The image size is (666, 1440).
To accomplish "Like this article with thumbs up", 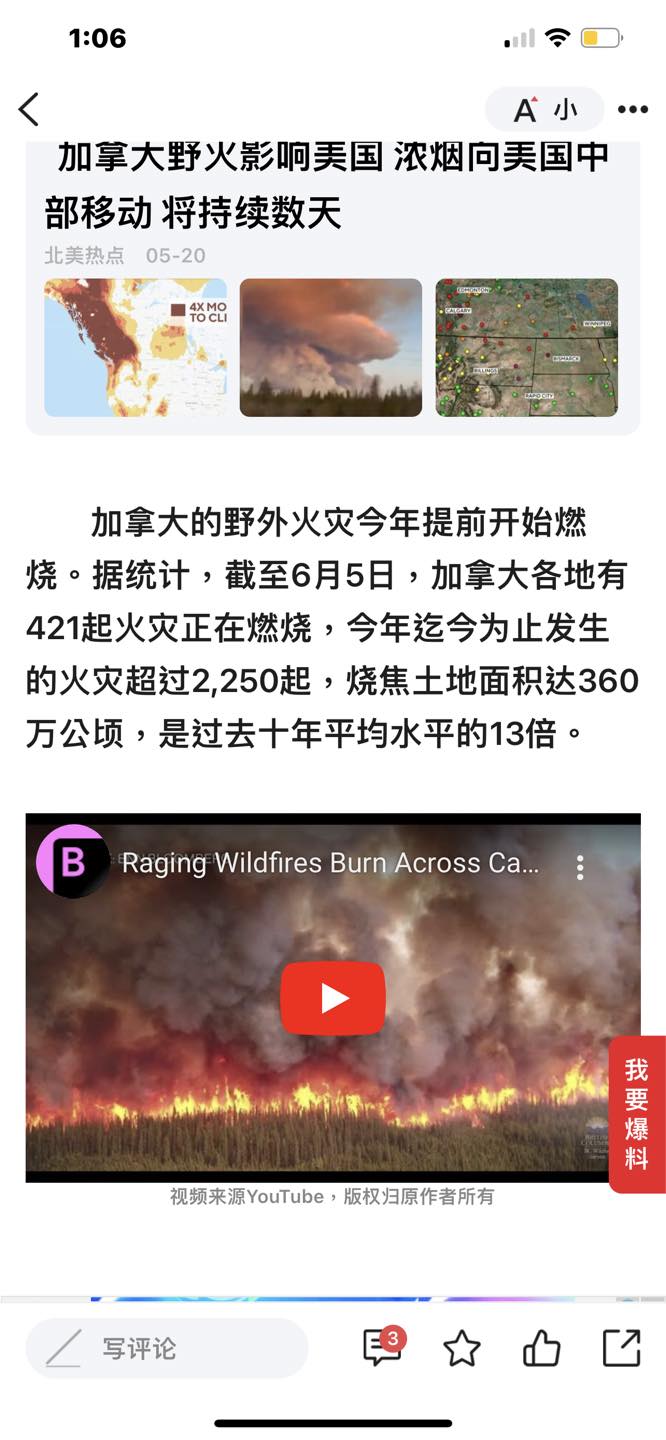I will point(541,1348).
